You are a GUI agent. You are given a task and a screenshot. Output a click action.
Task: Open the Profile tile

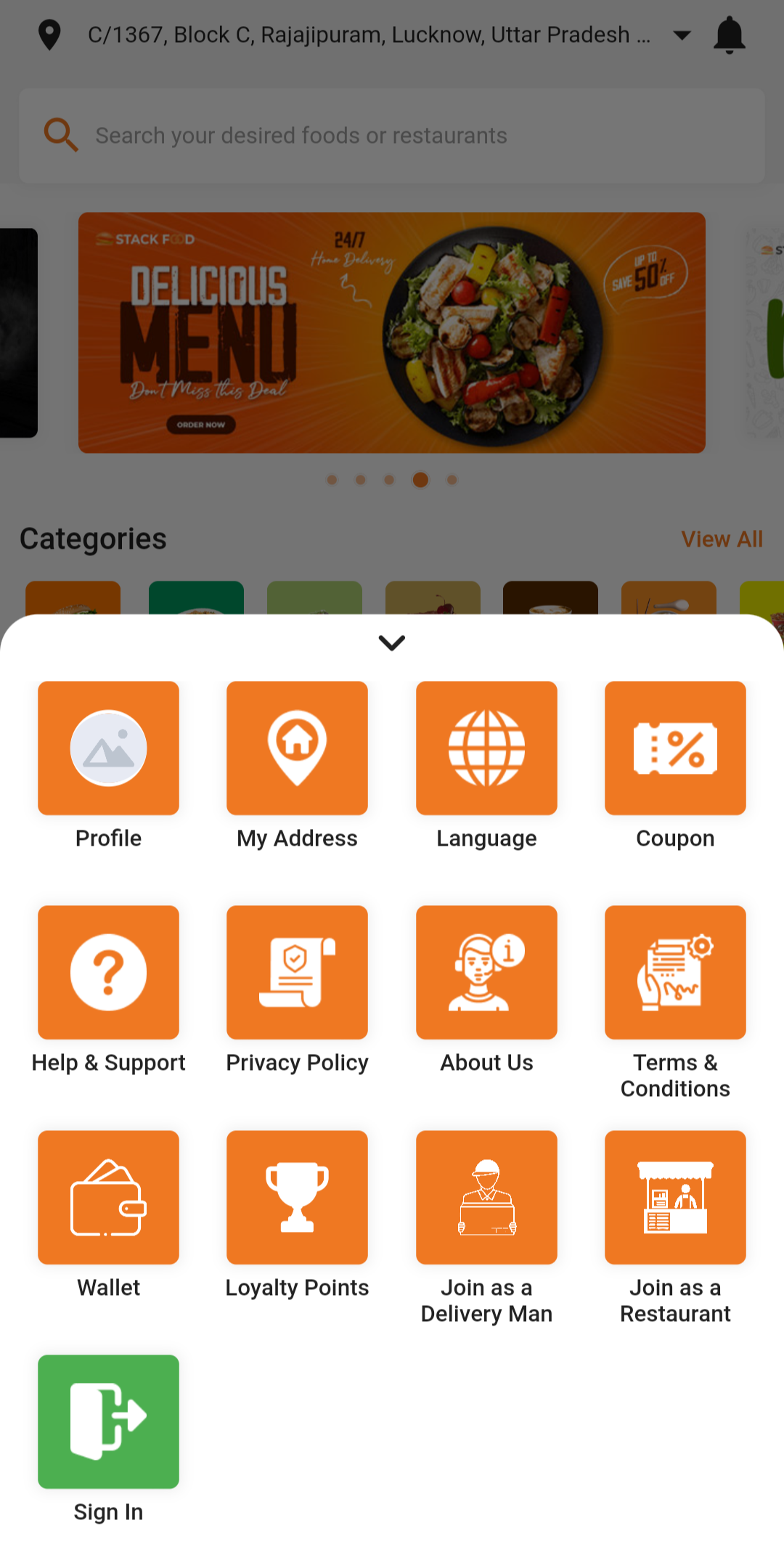(108, 748)
